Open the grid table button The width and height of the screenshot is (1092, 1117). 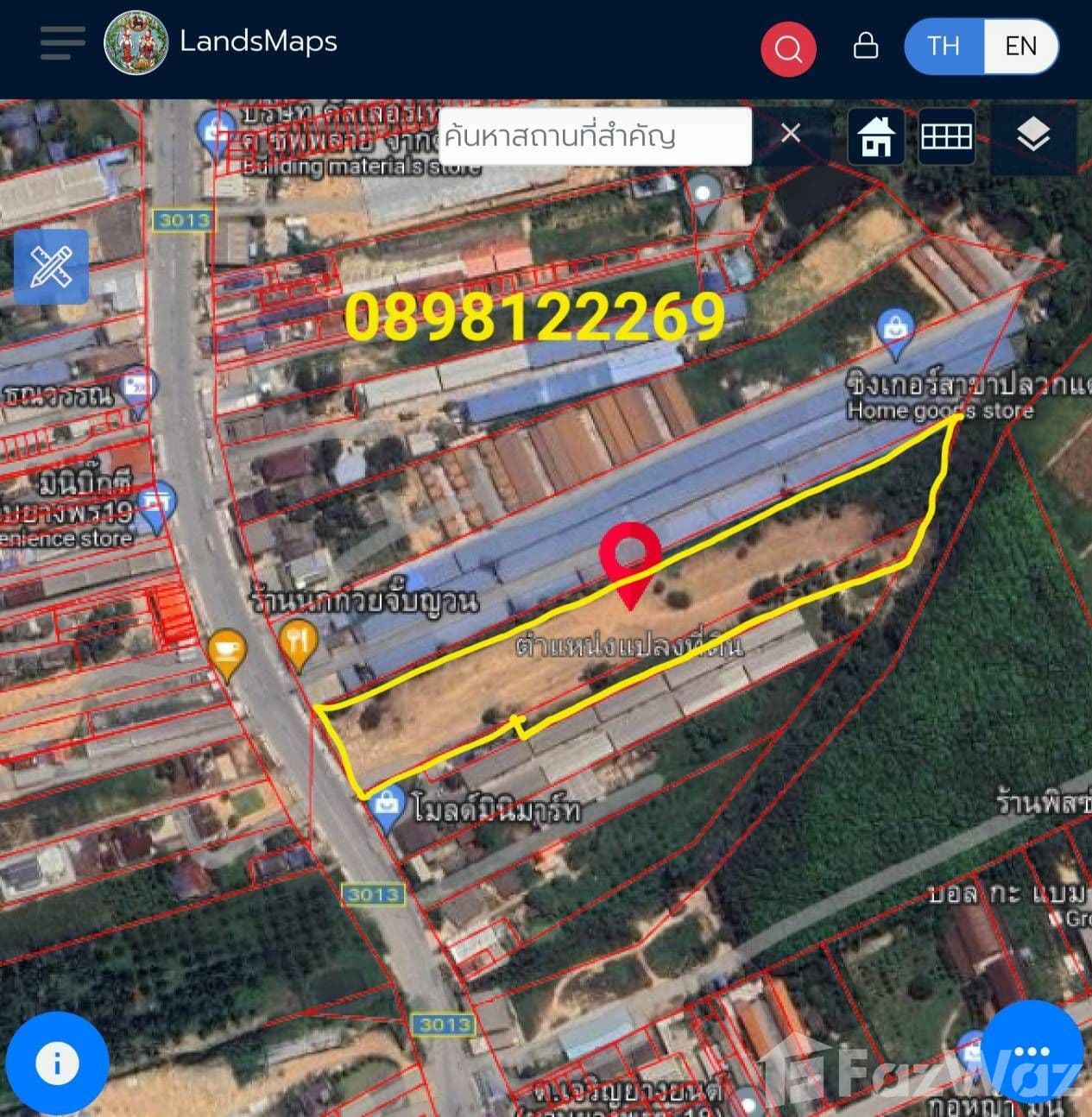[946, 136]
